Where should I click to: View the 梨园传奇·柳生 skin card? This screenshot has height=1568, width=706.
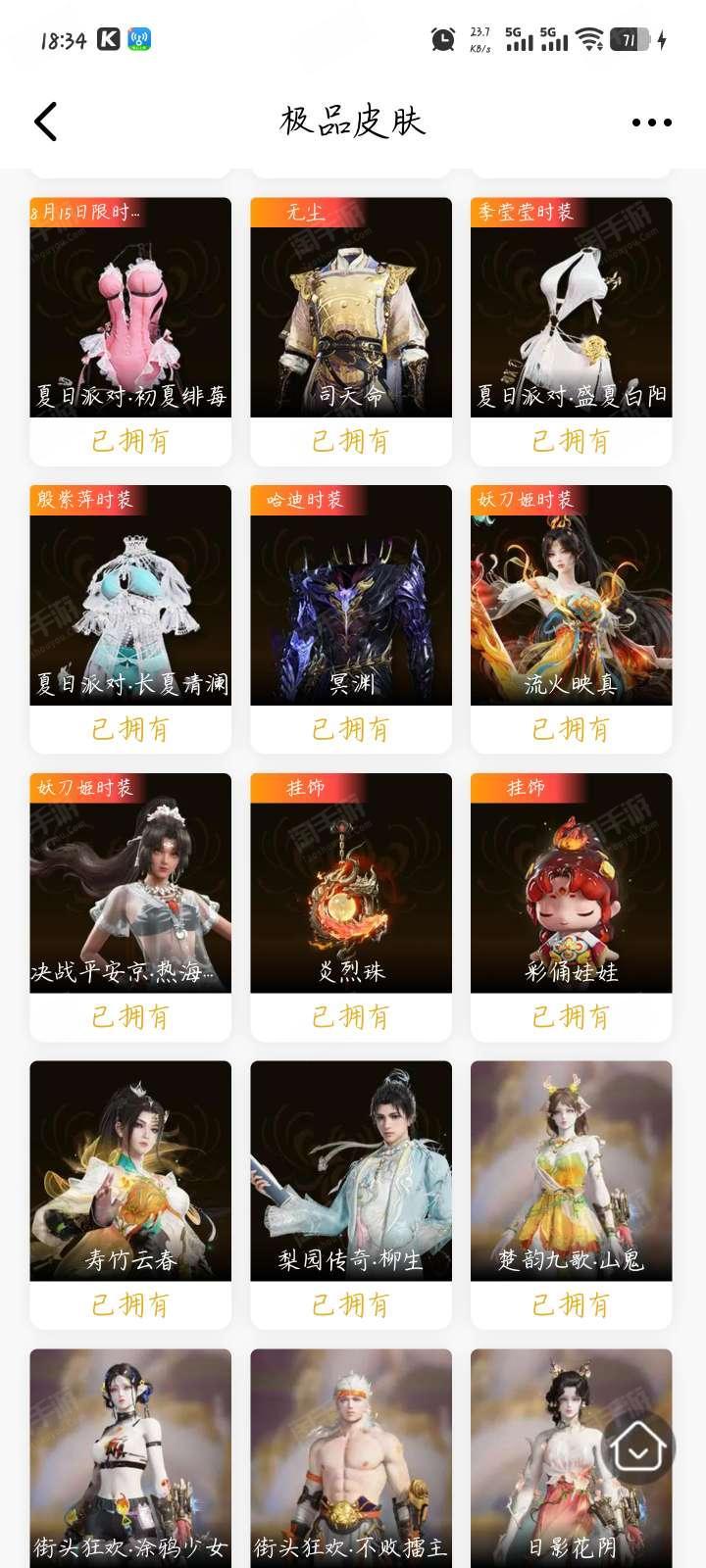(x=351, y=1196)
